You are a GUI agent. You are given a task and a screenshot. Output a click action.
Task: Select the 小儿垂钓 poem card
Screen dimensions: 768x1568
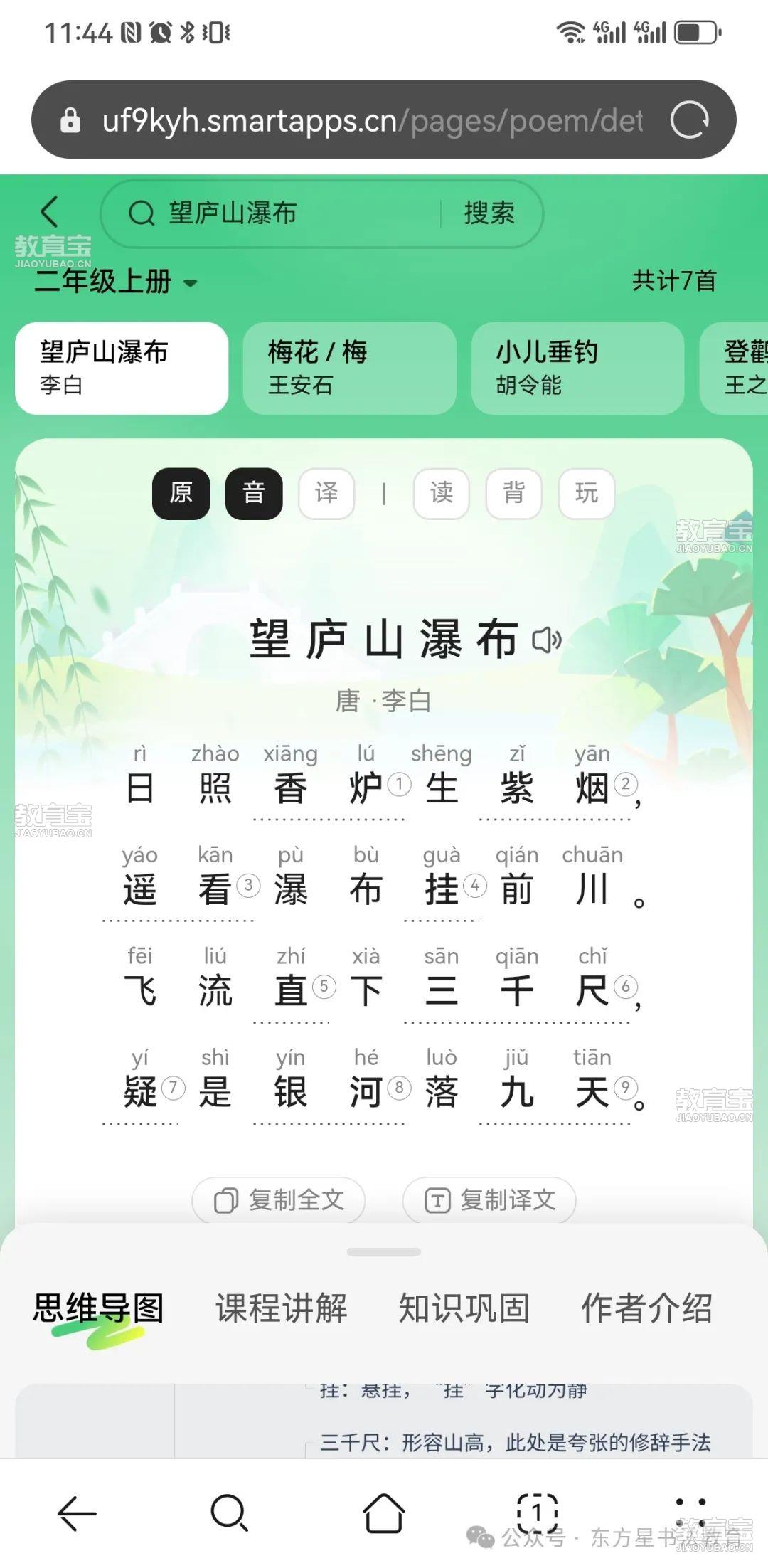coord(577,368)
